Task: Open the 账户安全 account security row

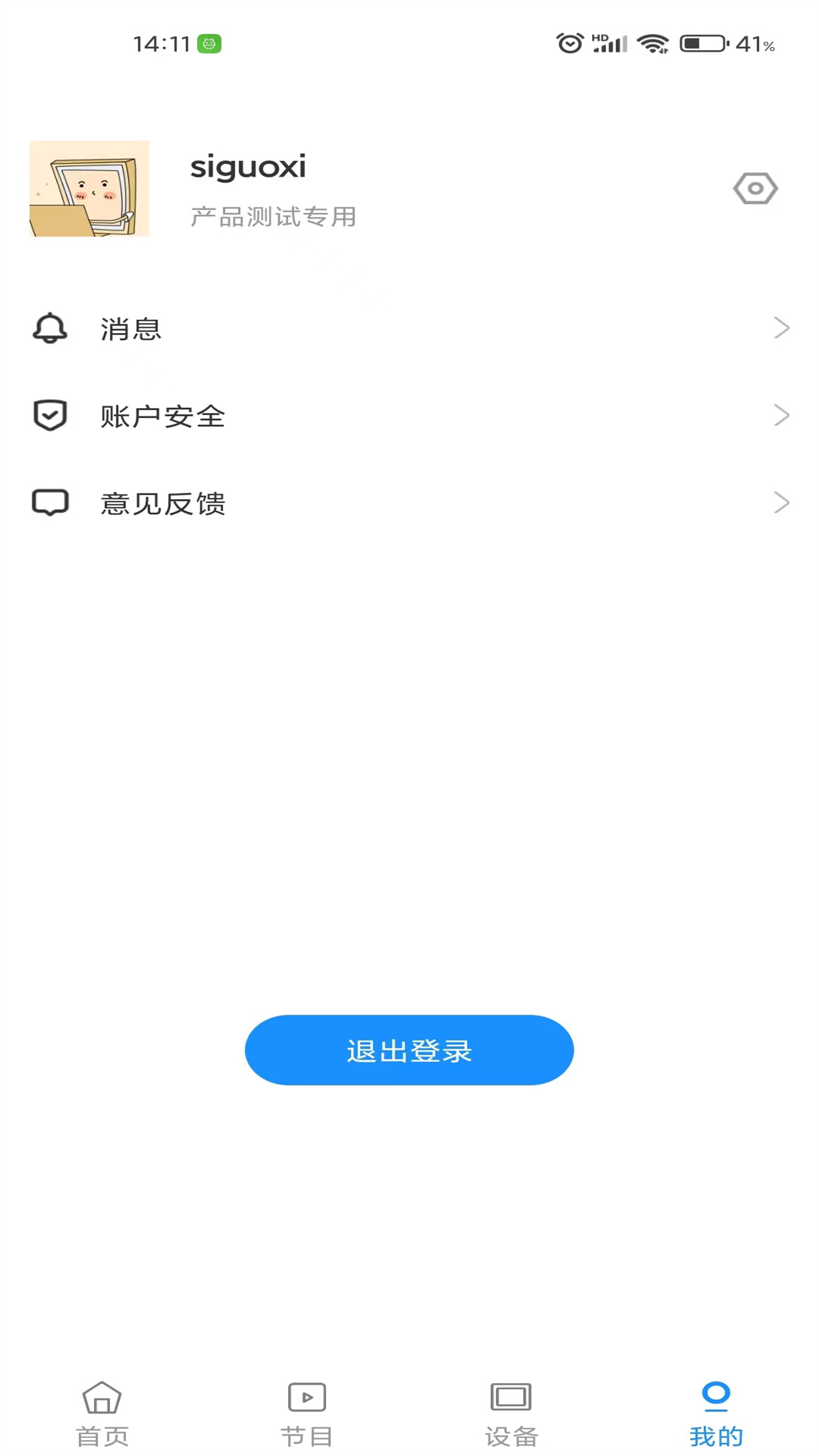Action: point(409,415)
